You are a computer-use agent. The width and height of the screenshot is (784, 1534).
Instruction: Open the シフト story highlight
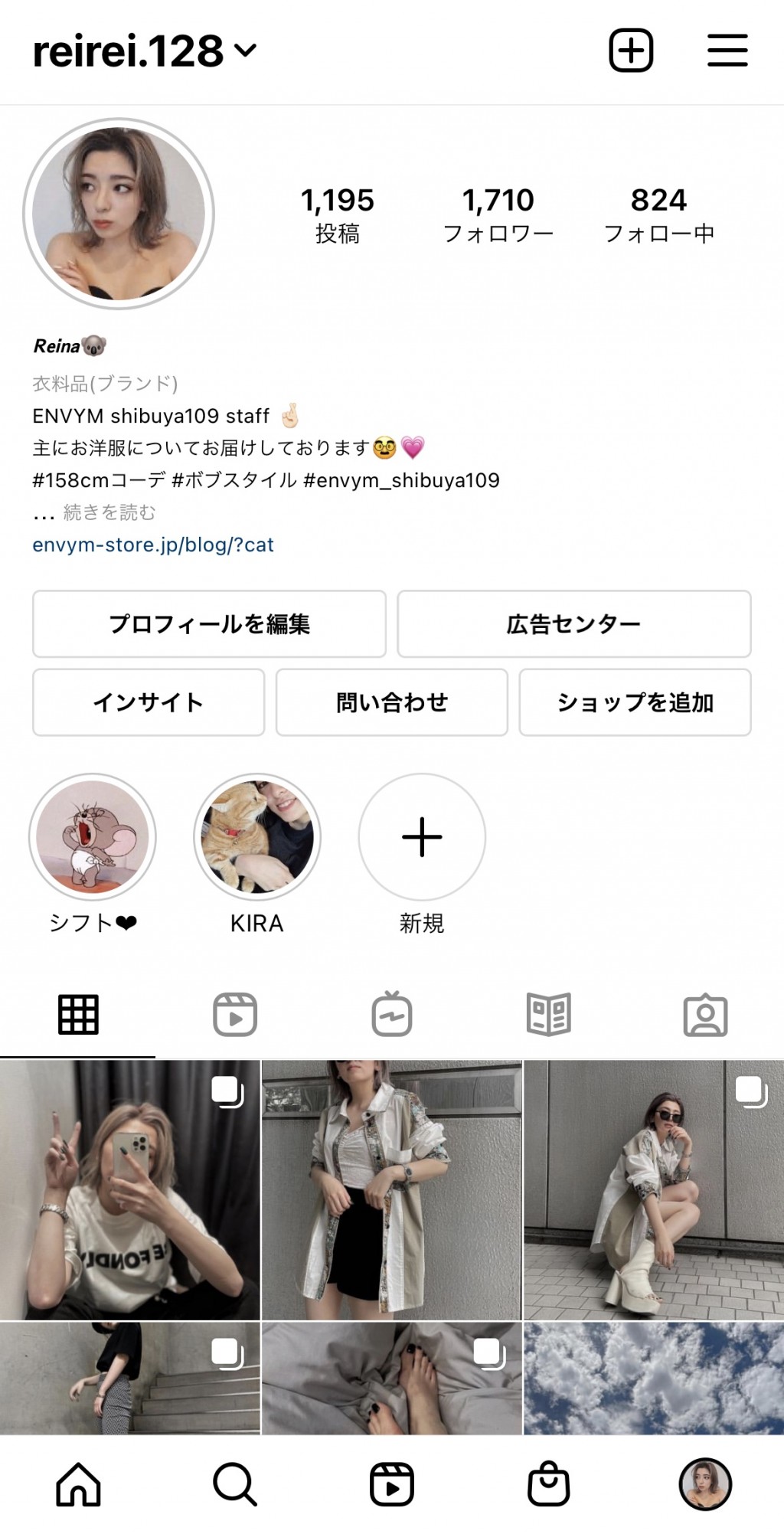(x=93, y=837)
